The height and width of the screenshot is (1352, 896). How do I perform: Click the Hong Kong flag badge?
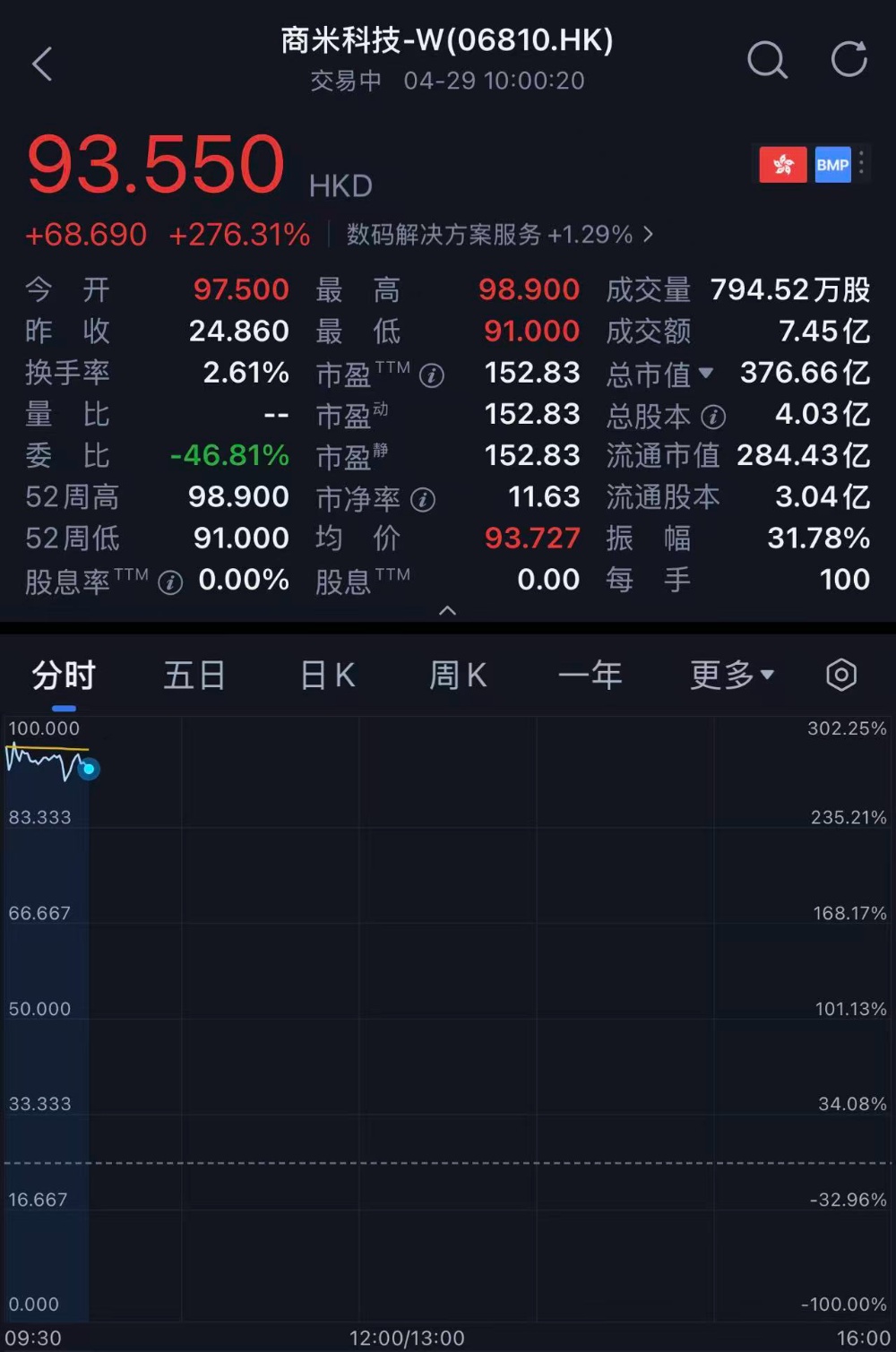point(781,164)
